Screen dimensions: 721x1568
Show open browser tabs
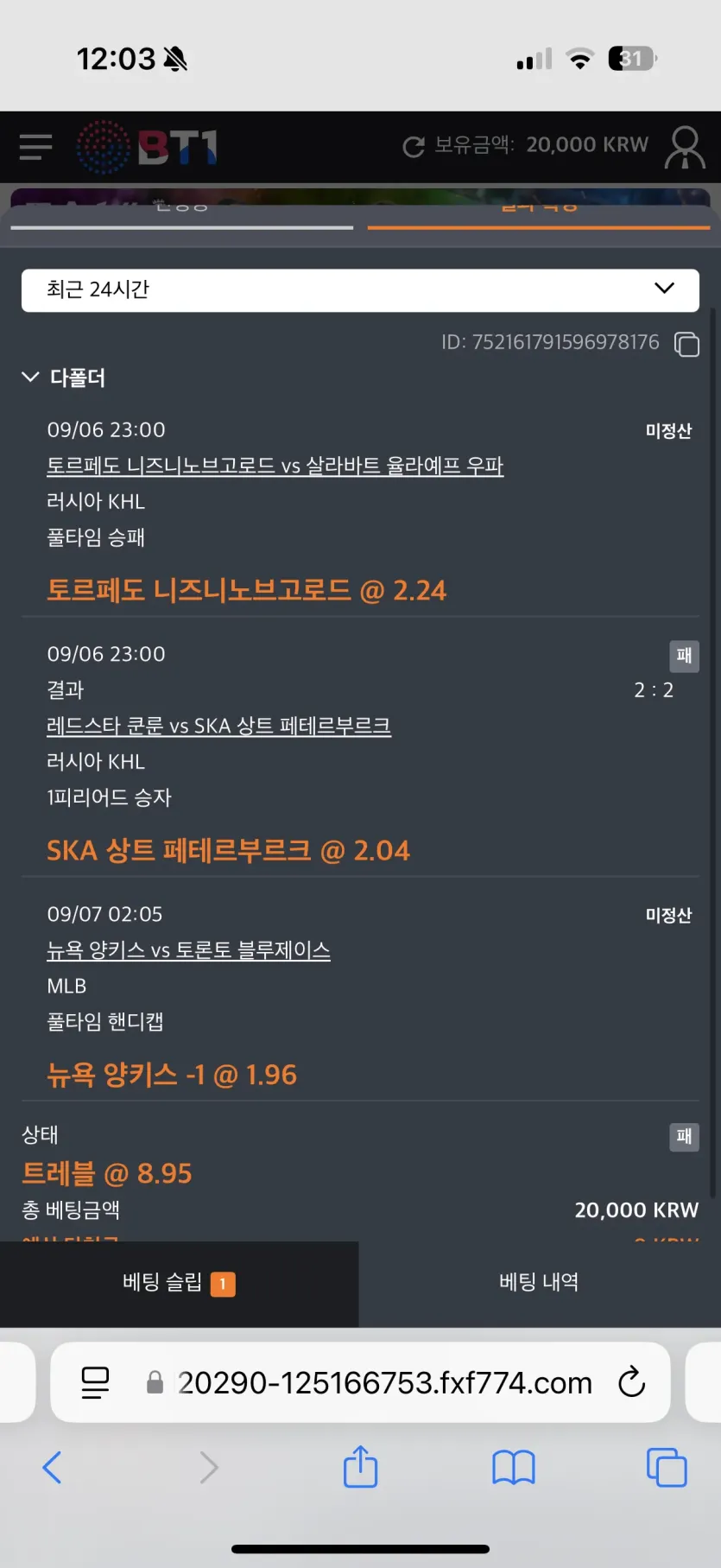pos(667,1467)
